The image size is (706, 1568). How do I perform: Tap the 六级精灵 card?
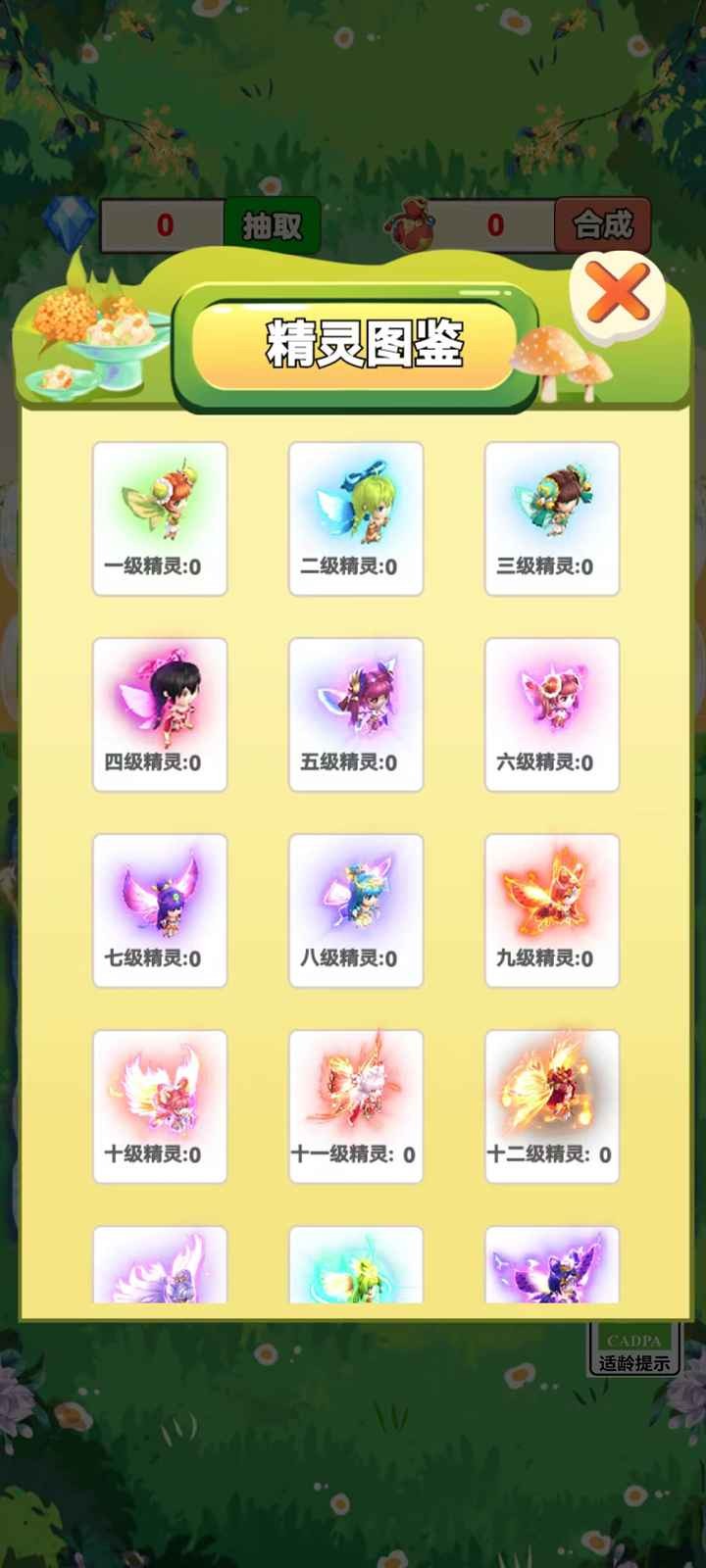coord(552,714)
